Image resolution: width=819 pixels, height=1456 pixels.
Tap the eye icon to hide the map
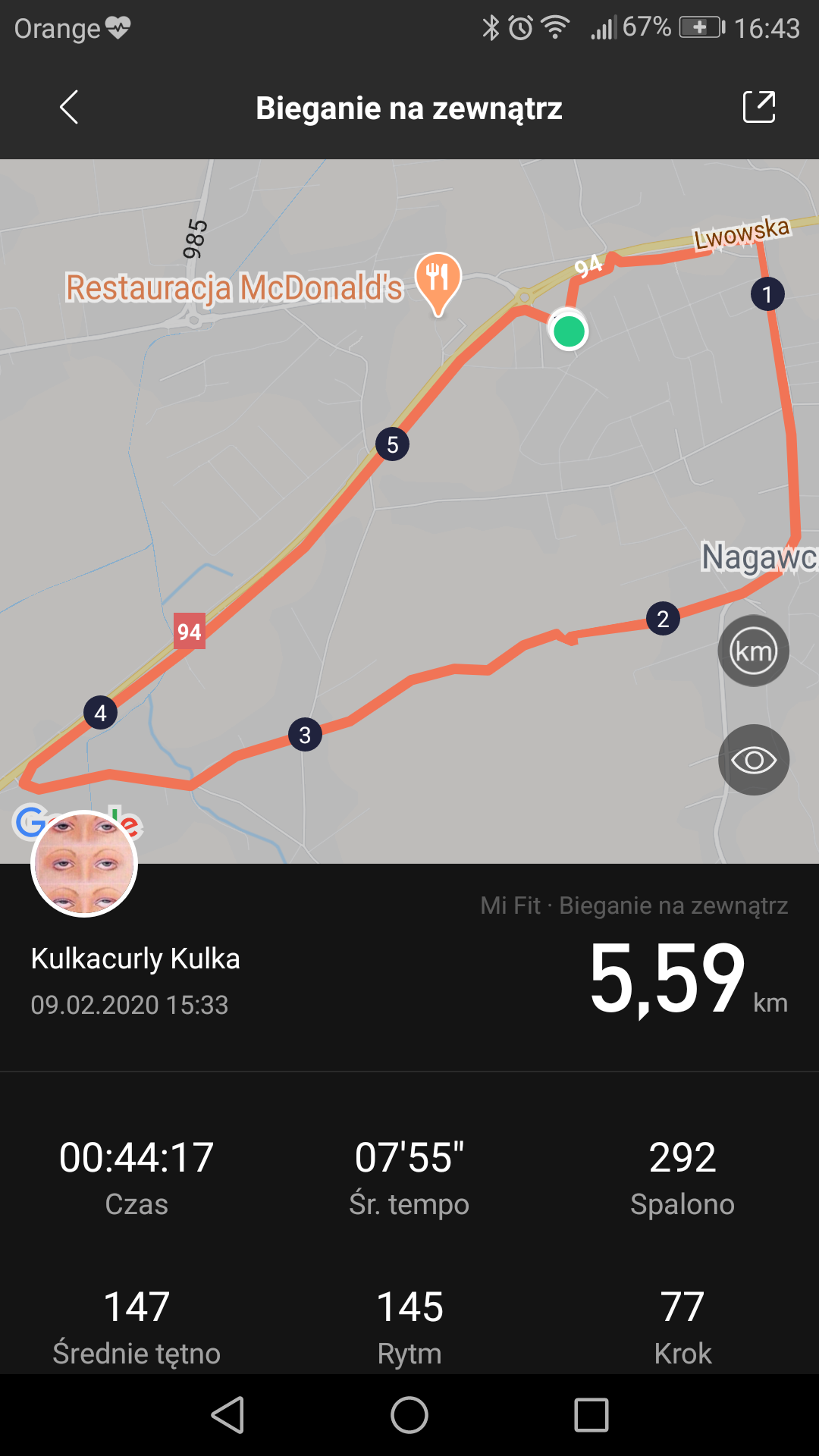coord(754,760)
